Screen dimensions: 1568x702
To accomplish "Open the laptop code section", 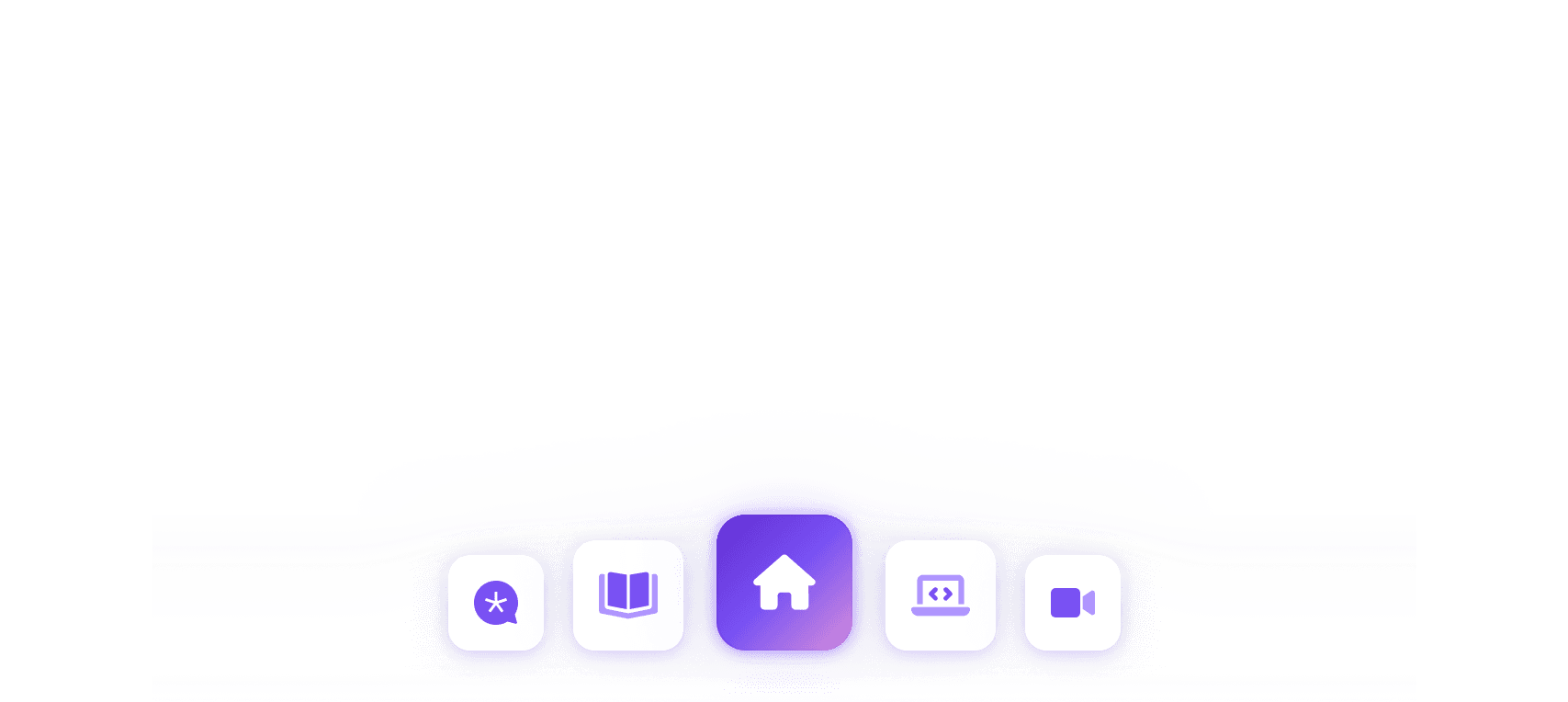I will click(940, 594).
